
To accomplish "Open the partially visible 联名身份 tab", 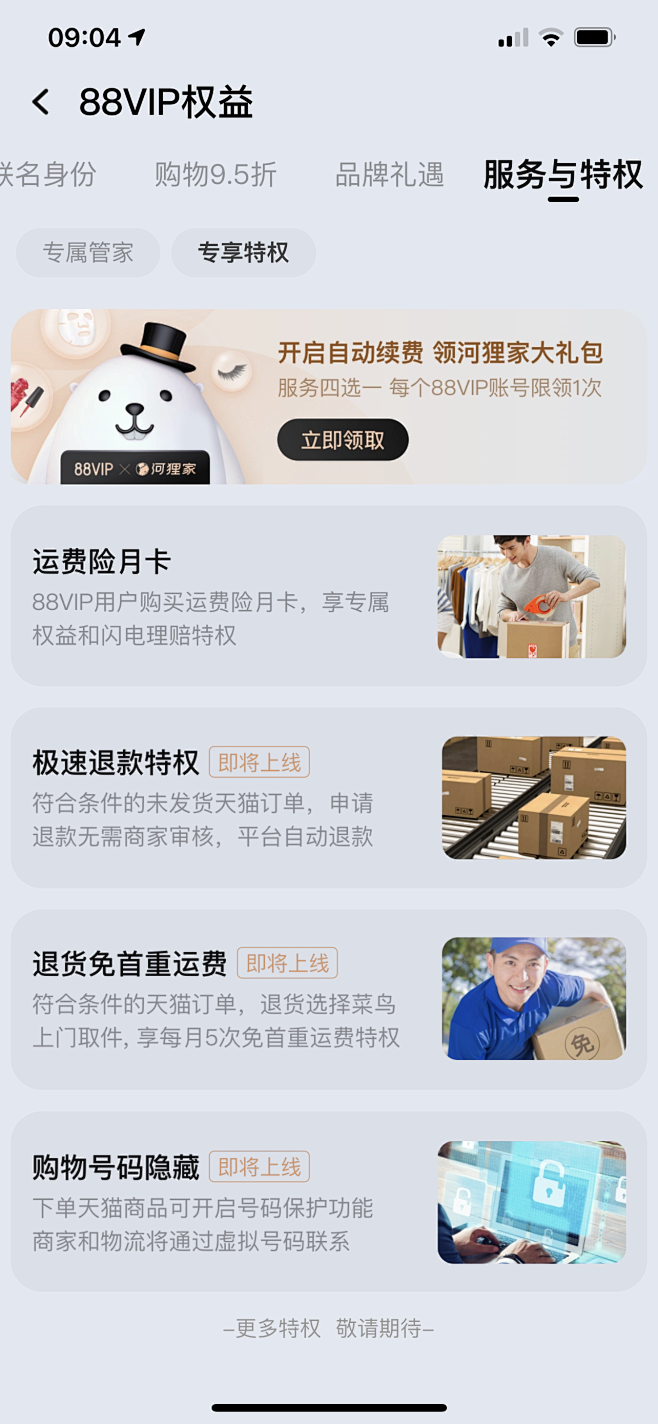I will point(47,175).
